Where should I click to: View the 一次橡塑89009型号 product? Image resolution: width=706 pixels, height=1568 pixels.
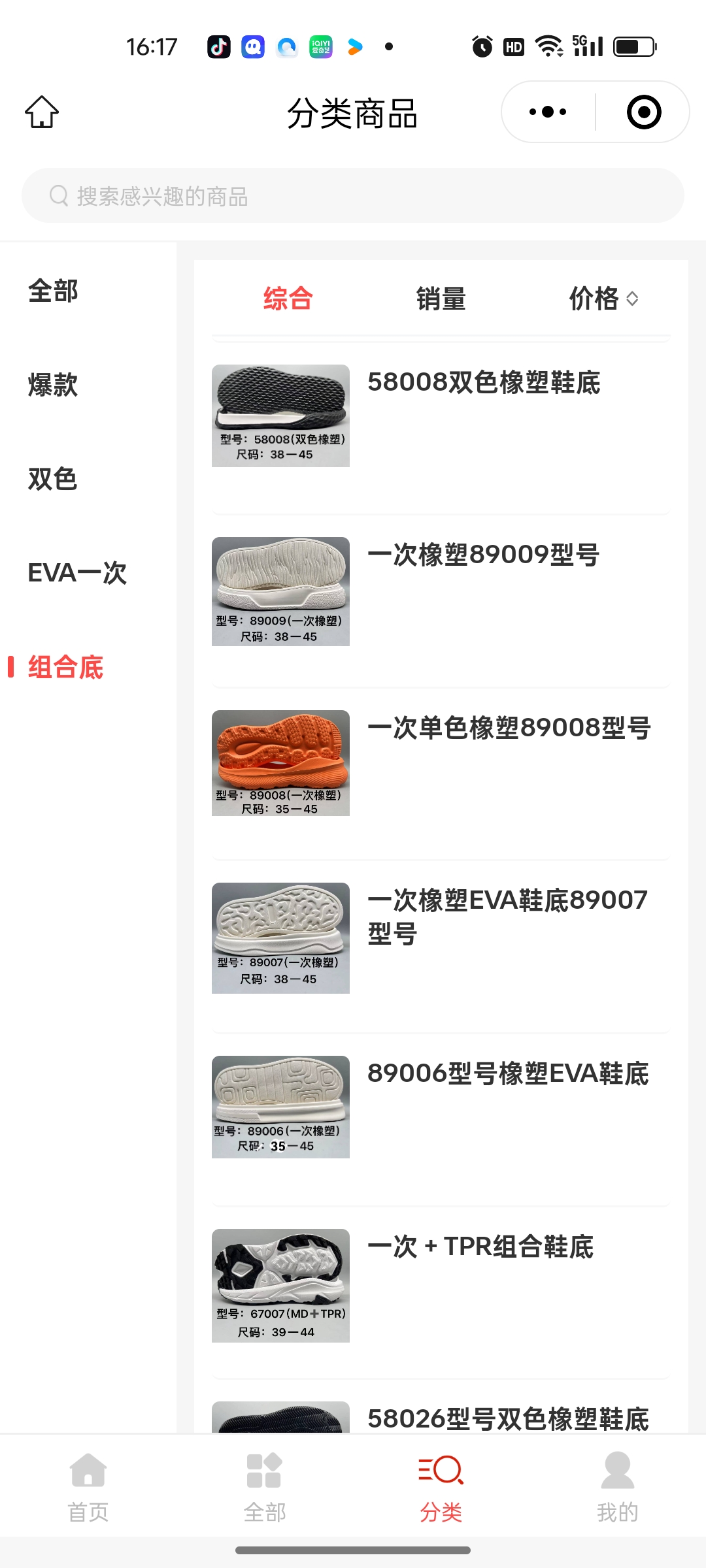point(484,555)
